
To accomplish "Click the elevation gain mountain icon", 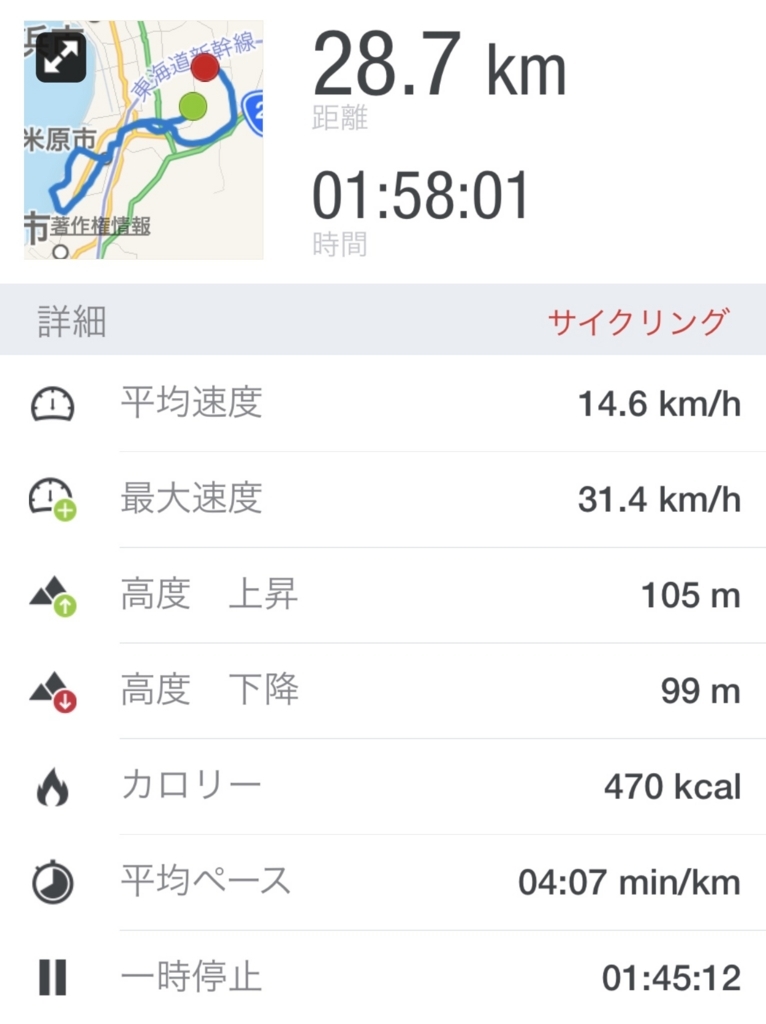I will (x=51, y=594).
